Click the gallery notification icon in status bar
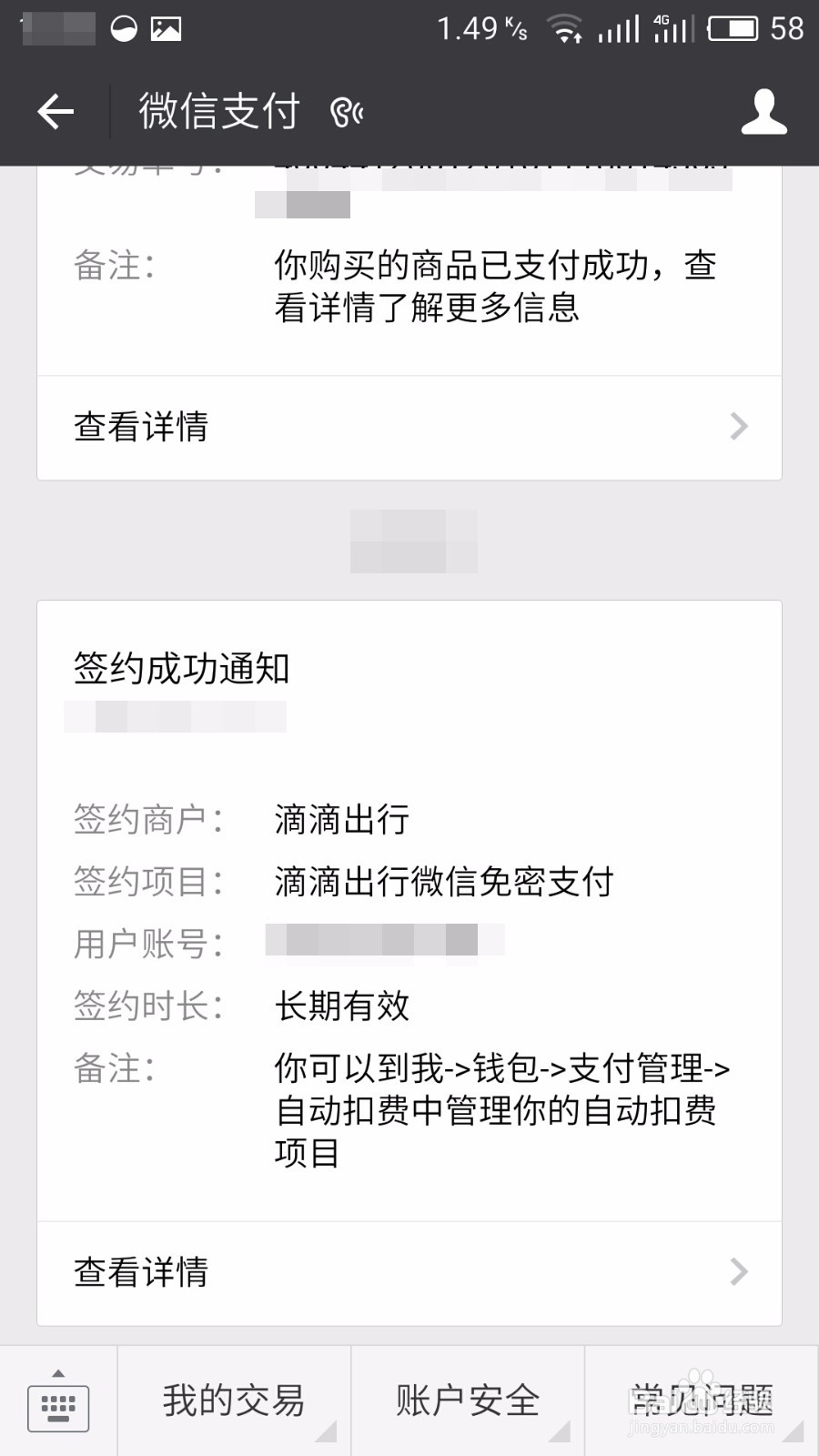 [x=164, y=27]
